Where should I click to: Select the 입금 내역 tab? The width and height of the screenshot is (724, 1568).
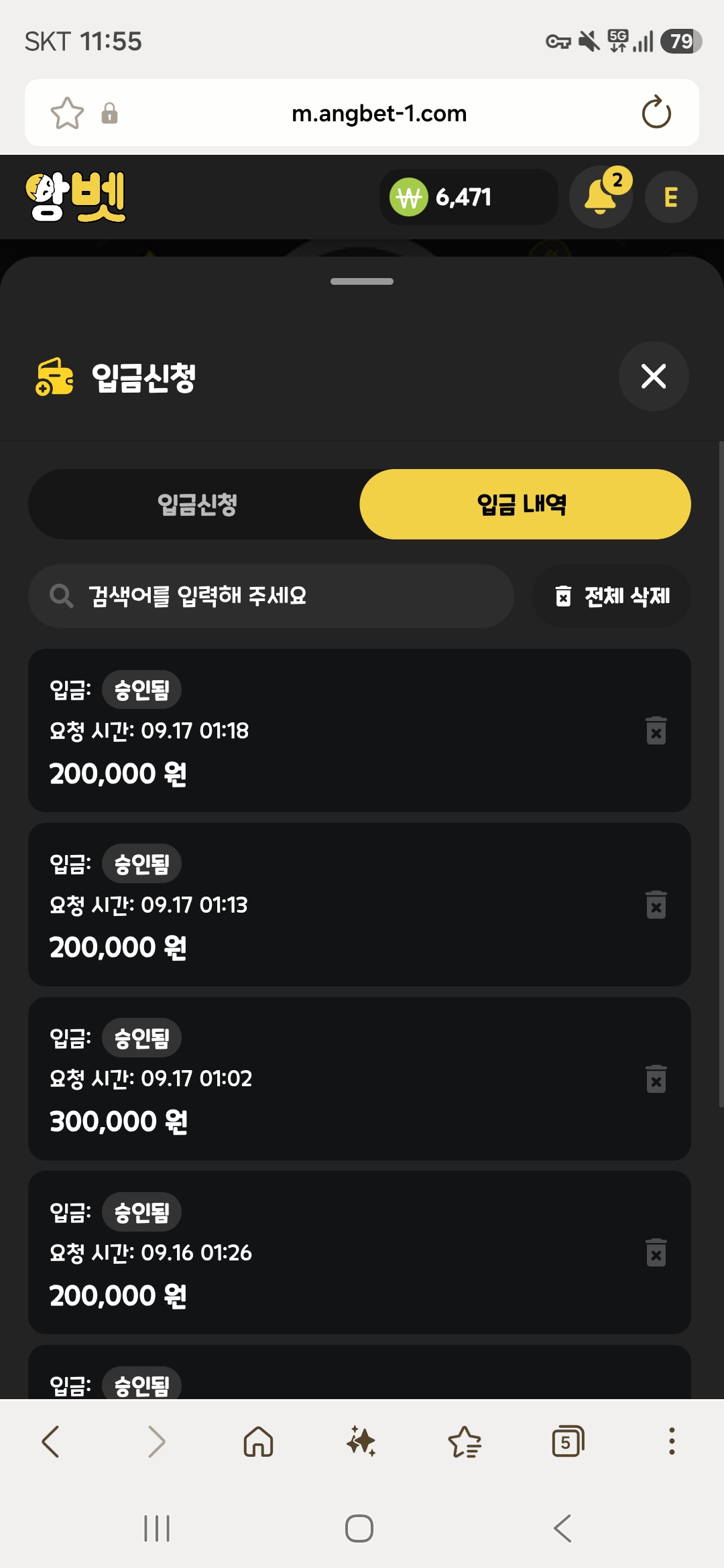pyautogui.click(x=525, y=504)
